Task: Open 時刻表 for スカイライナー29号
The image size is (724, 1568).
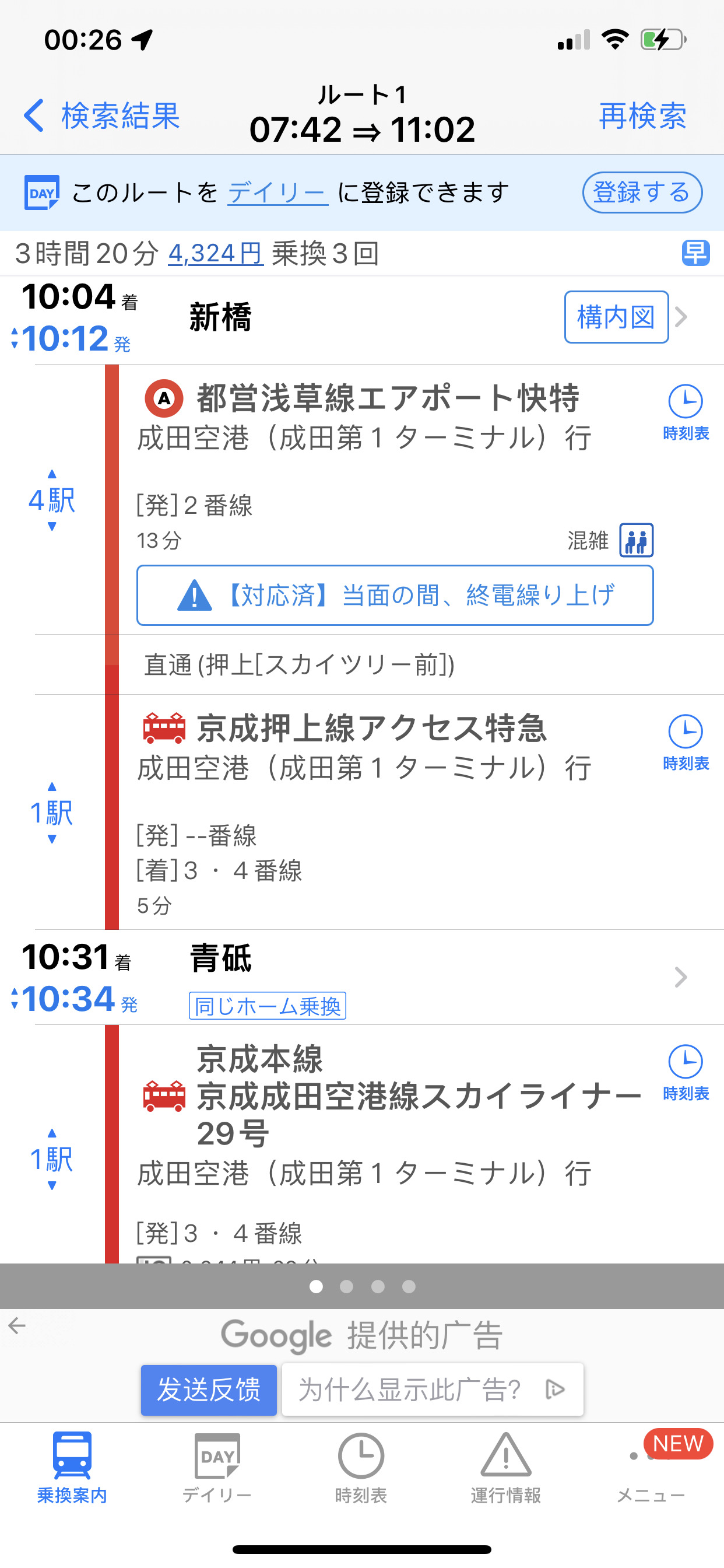Action: pos(685,1073)
